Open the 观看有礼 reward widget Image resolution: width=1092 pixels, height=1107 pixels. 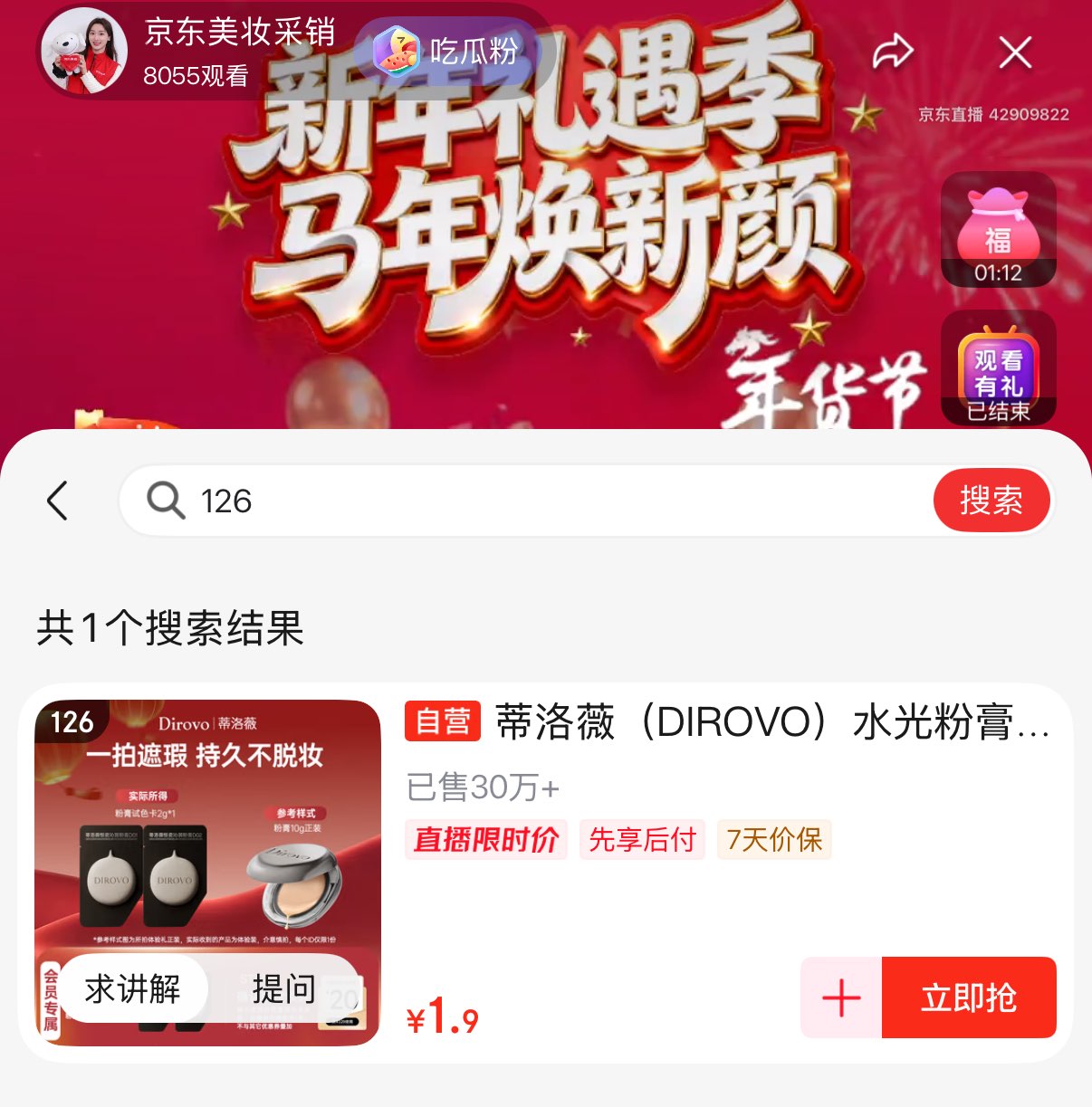[x=998, y=368]
